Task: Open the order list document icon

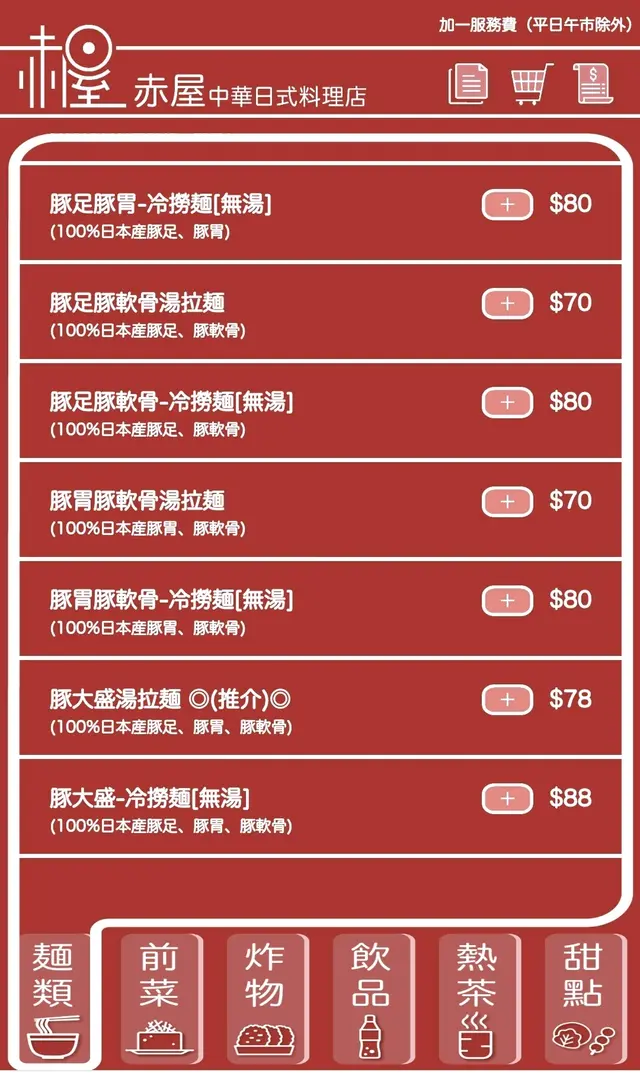Action: pos(468,82)
